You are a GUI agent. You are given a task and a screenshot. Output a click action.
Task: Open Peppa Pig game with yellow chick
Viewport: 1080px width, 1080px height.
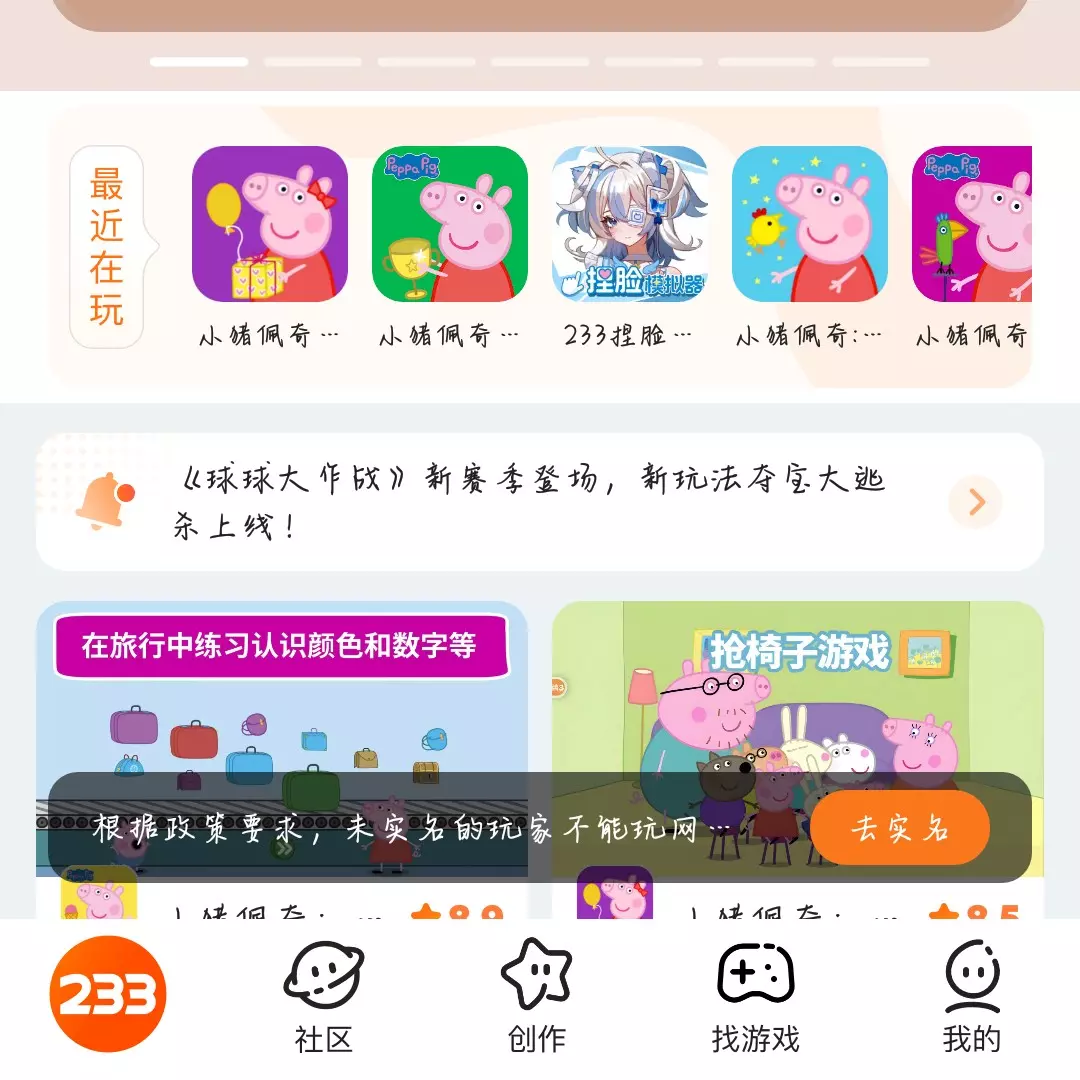click(809, 225)
